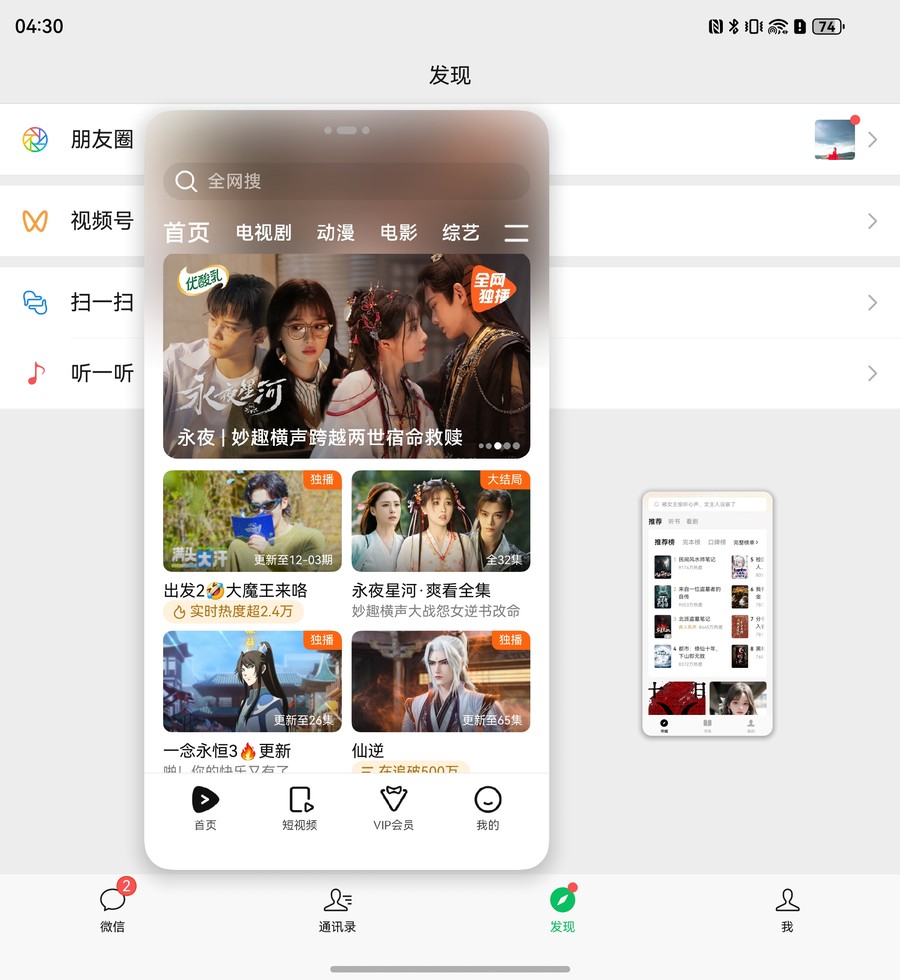
Task: Go to the 短视频 tab
Action: click(x=299, y=809)
